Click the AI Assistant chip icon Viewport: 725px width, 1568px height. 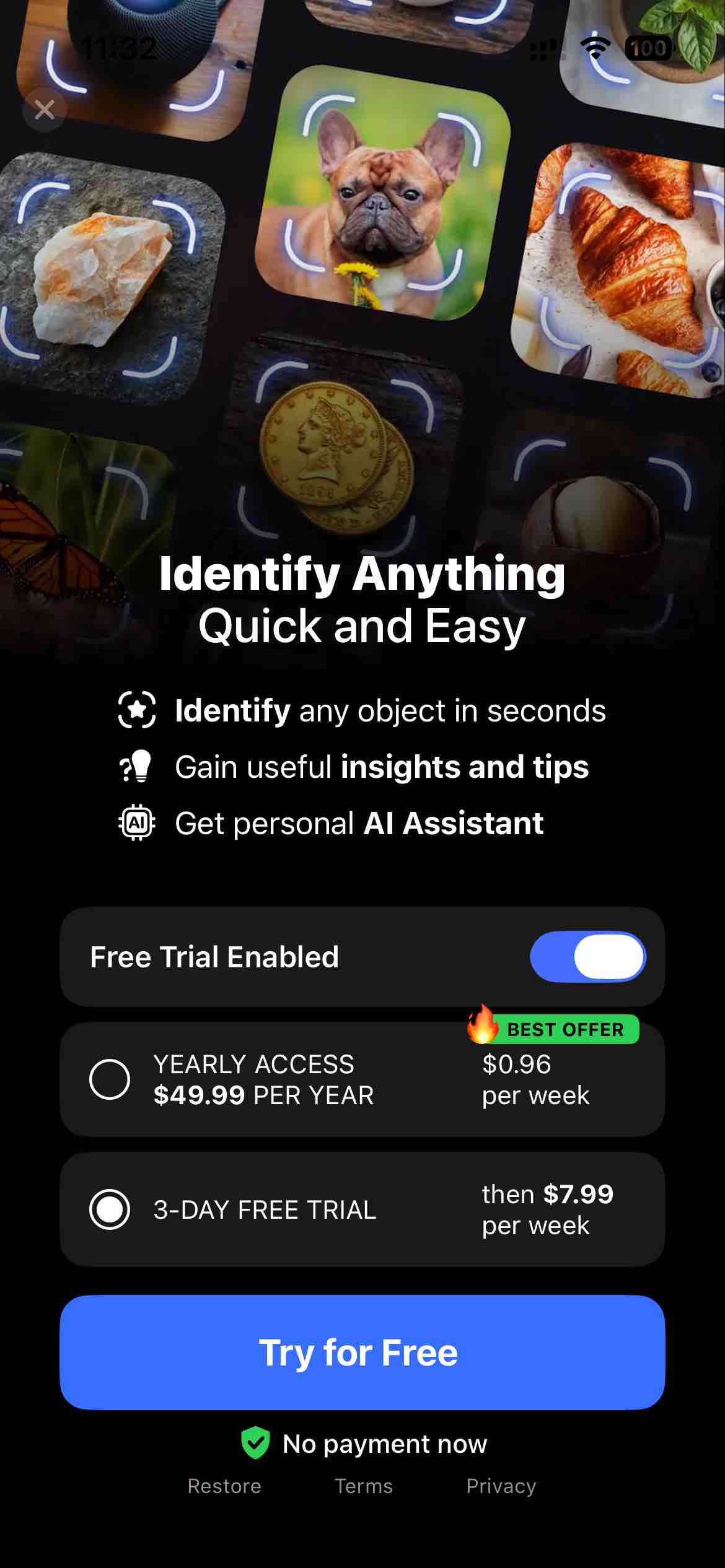[x=136, y=824]
